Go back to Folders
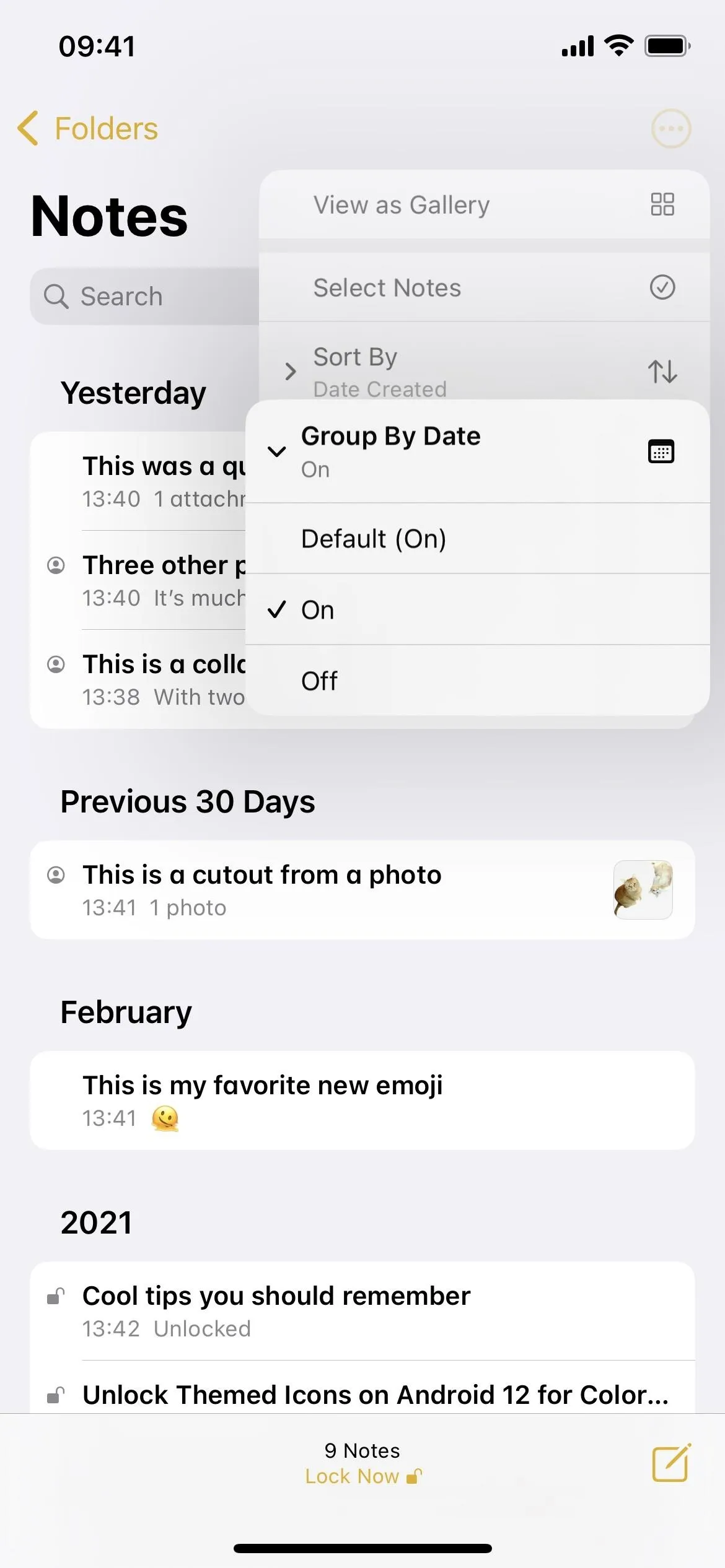This screenshot has height=1568, width=725. pos(87,129)
